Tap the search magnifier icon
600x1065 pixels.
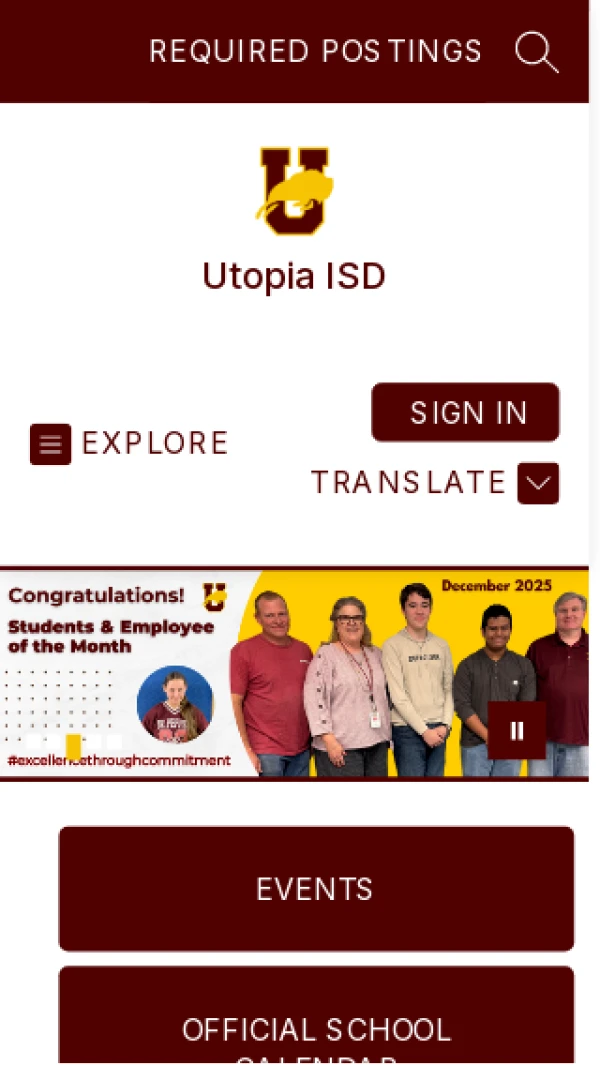(x=536, y=51)
